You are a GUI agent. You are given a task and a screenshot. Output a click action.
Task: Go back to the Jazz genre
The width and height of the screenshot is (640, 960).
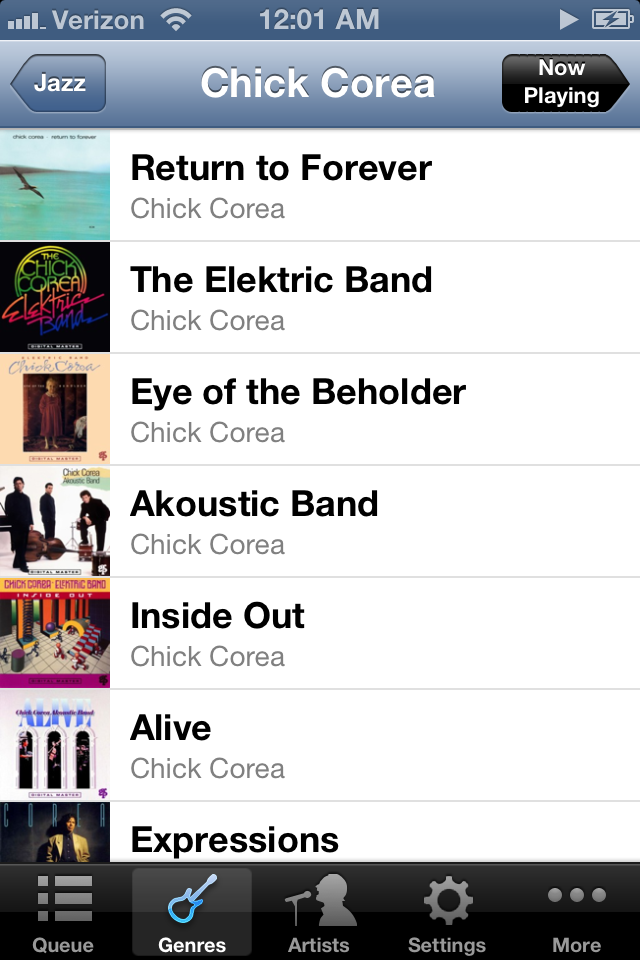point(58,83)
